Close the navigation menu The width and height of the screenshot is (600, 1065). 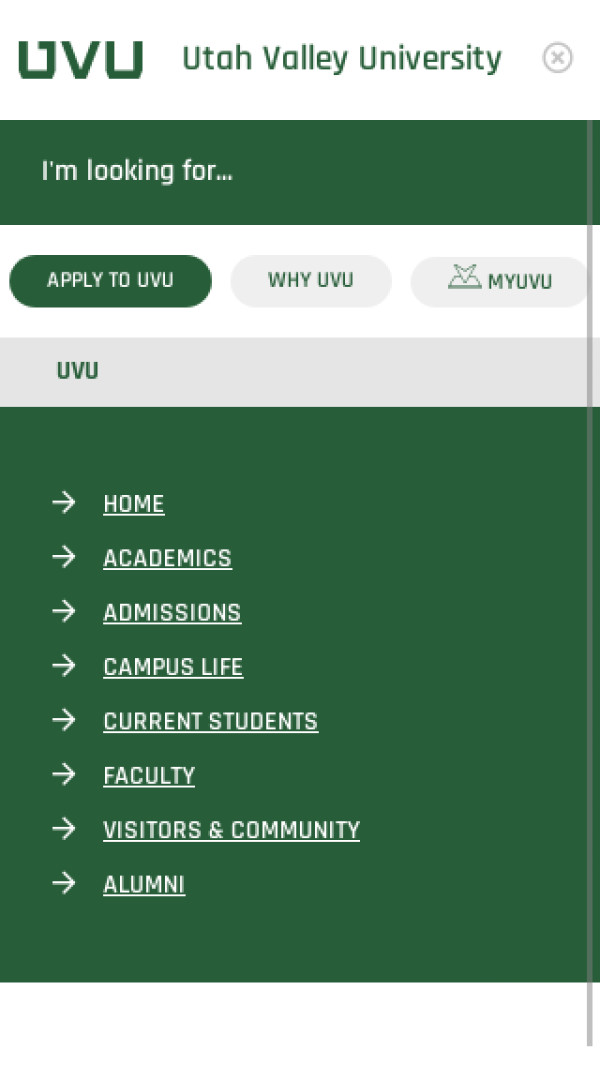pos(557,59)
